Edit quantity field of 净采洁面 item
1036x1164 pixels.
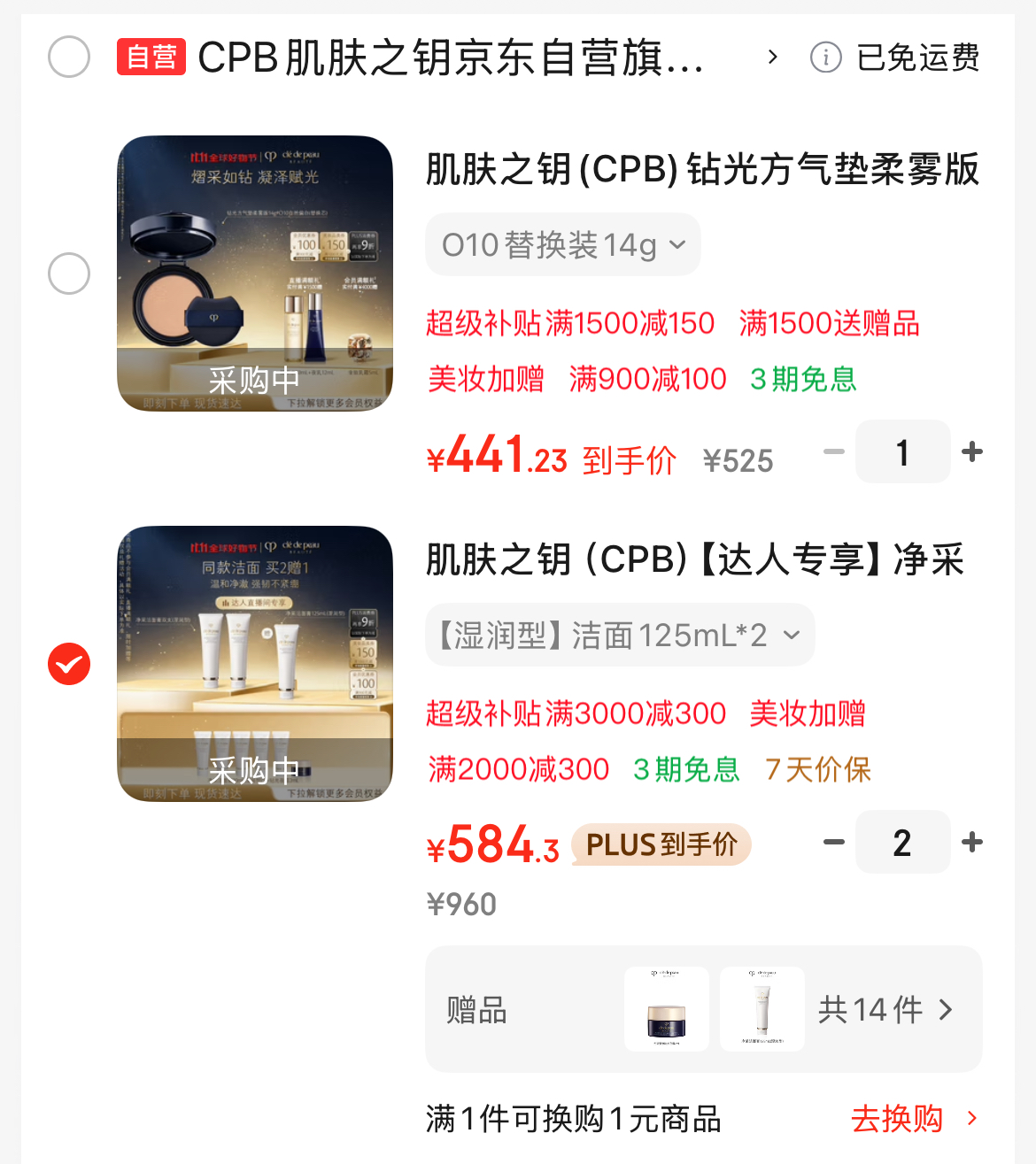point(902,843)
